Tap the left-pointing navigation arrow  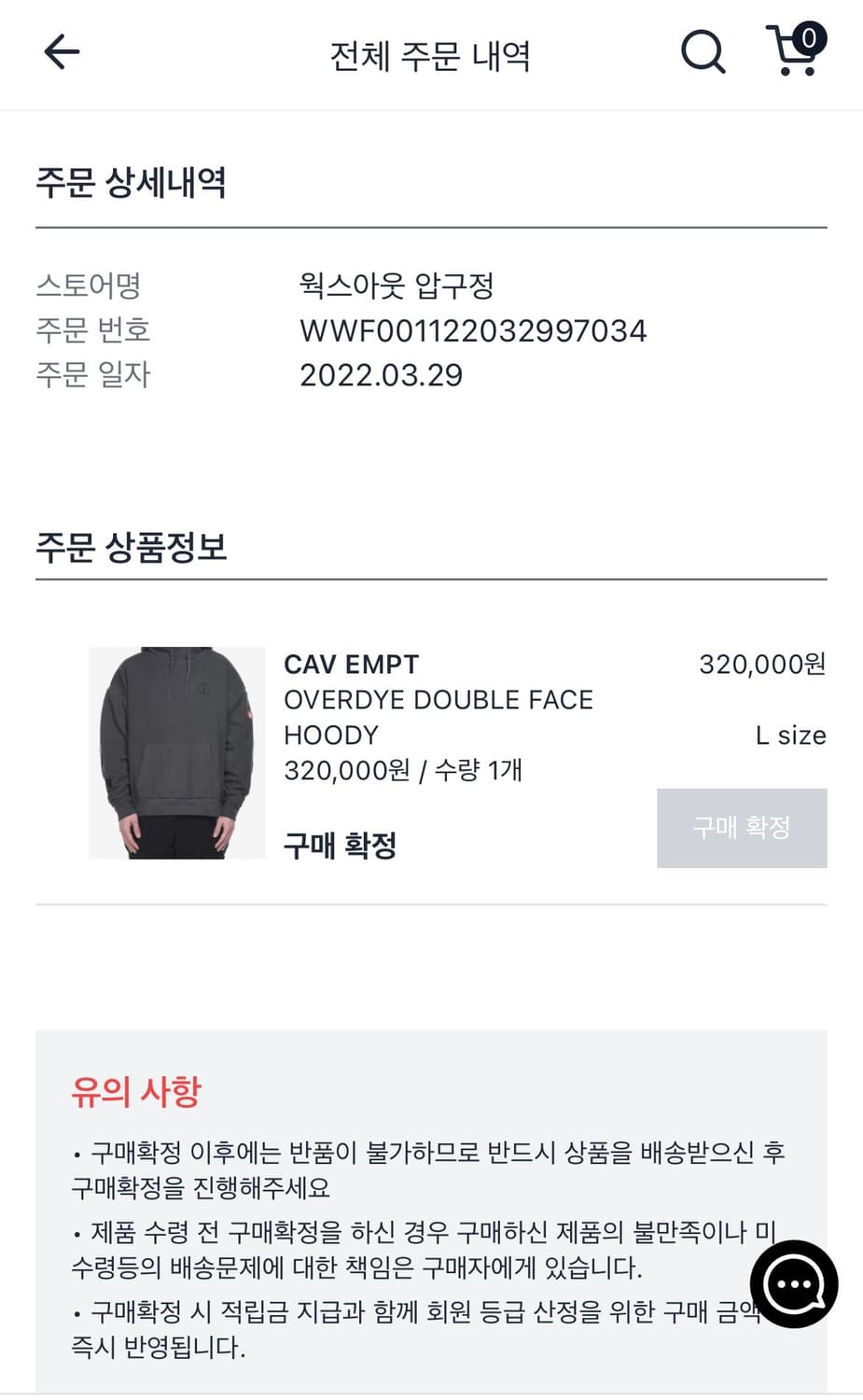tap(61, 51)
